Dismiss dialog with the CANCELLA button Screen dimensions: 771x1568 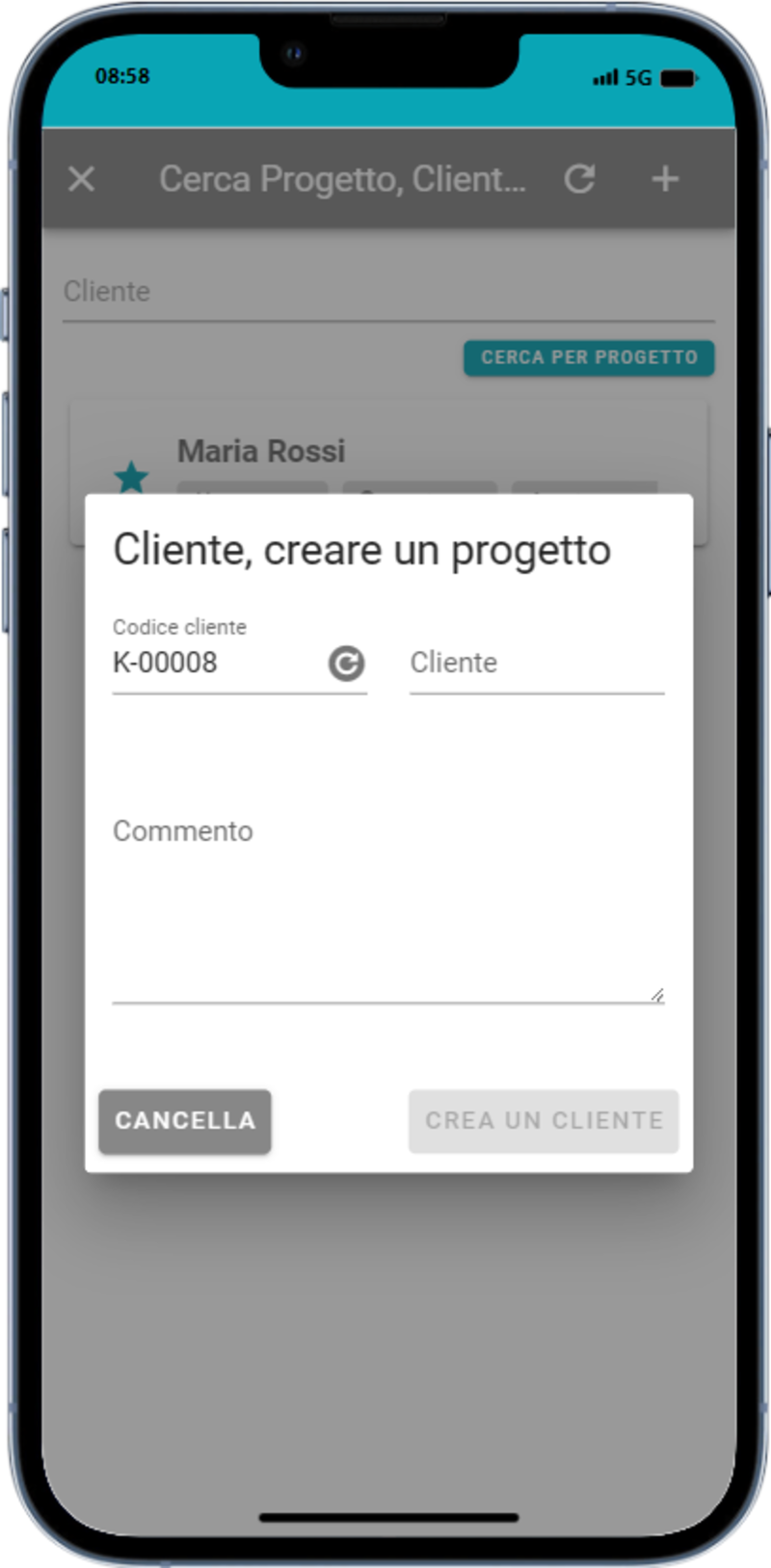[x=185, y=1121]
